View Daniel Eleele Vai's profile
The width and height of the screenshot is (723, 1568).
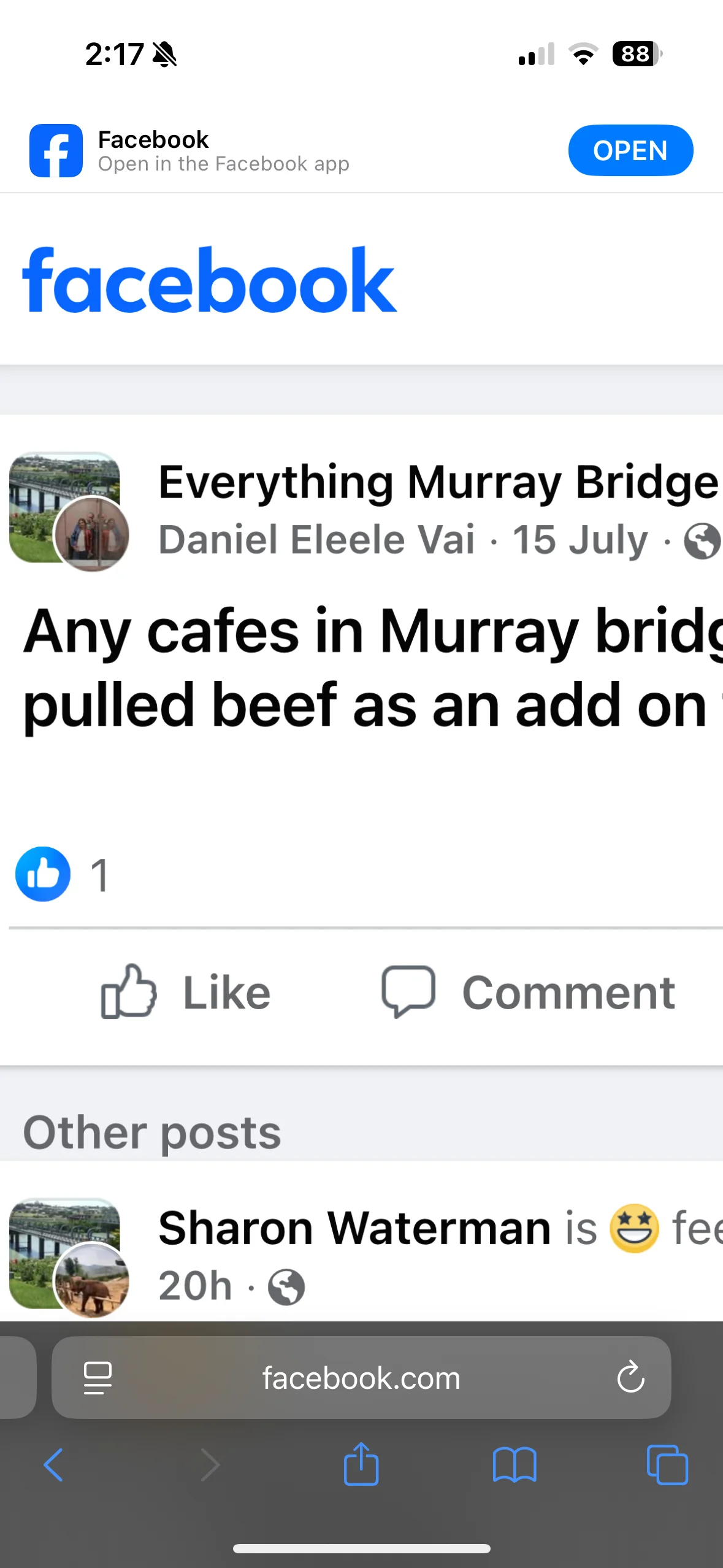pos(316,540)
